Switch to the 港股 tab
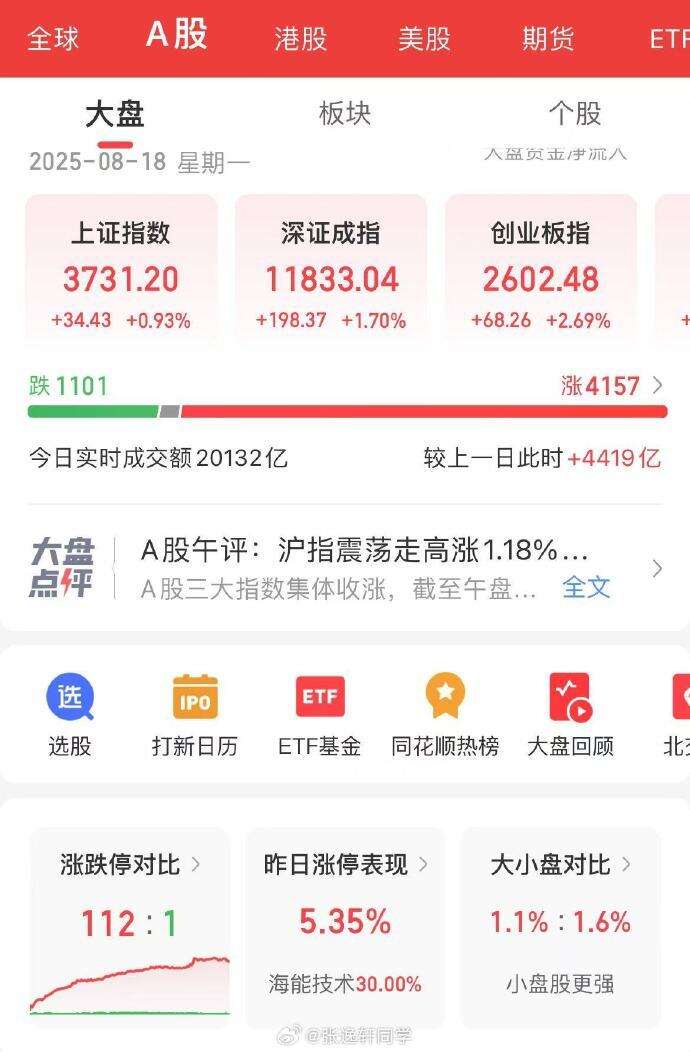Image resolution: width=690 pixels, height=1052 pixels. [301, 39]
